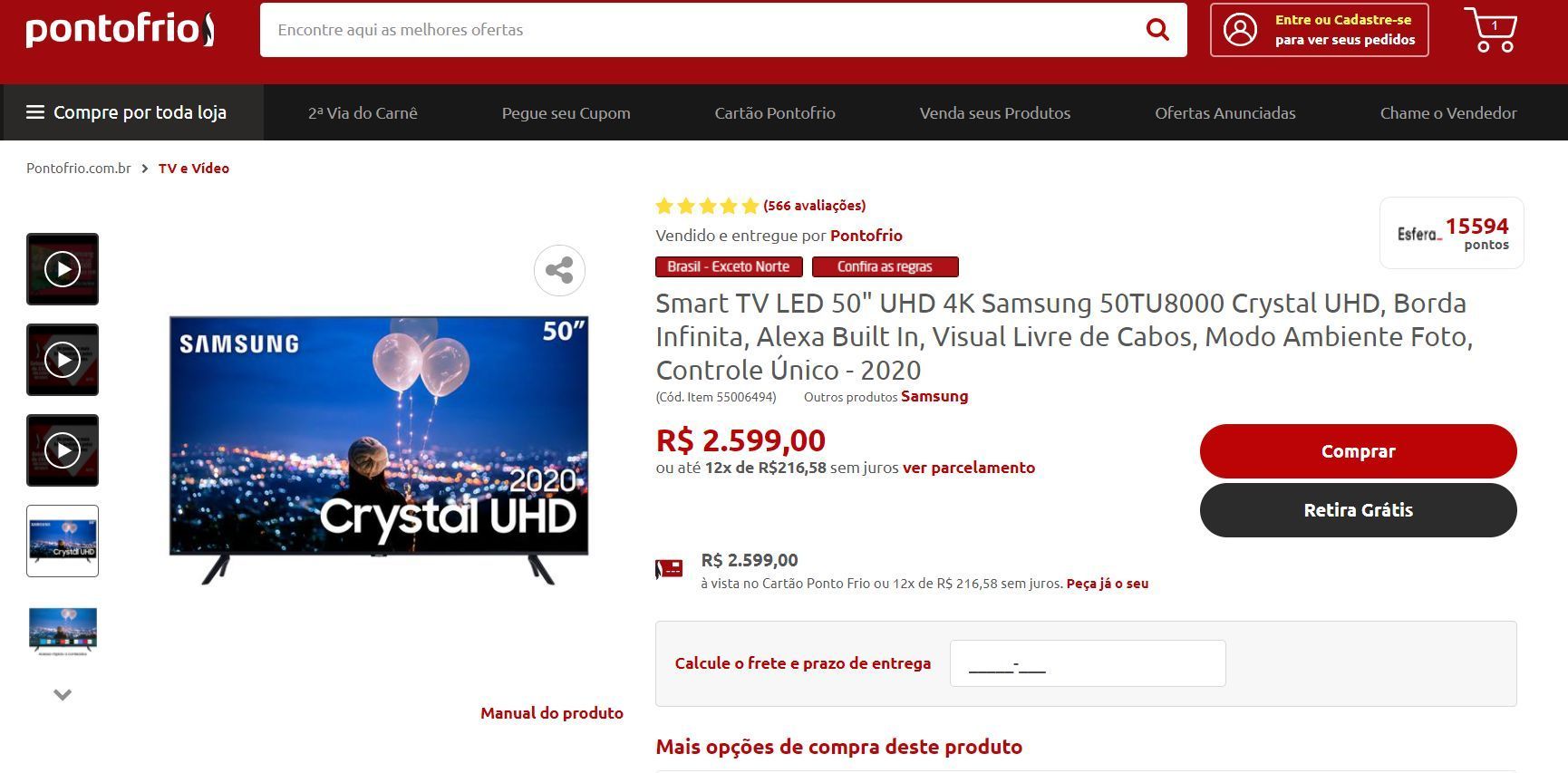
Task: Open the Manual do produto link
Action: tap(551, 713)
